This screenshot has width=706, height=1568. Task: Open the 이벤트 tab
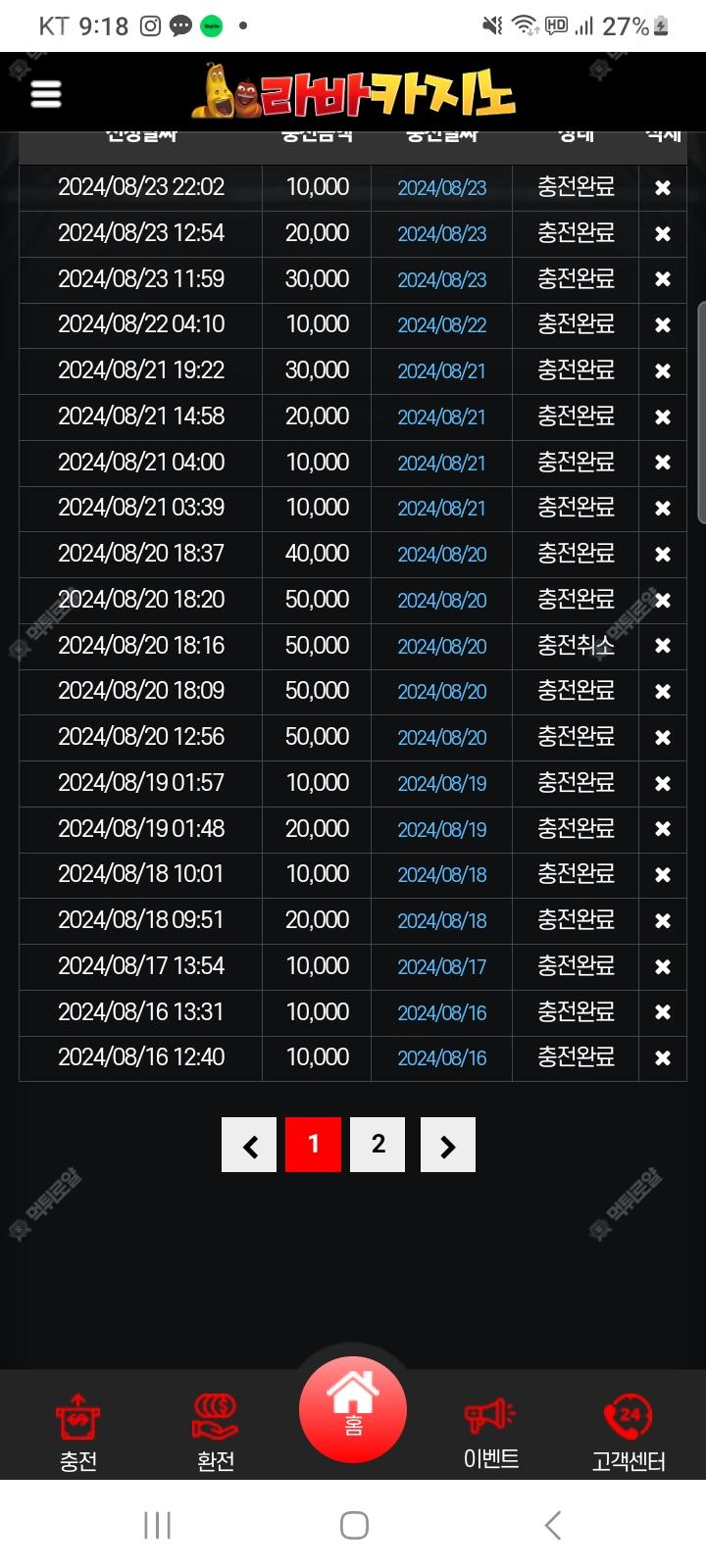[x=490, y=1432]
